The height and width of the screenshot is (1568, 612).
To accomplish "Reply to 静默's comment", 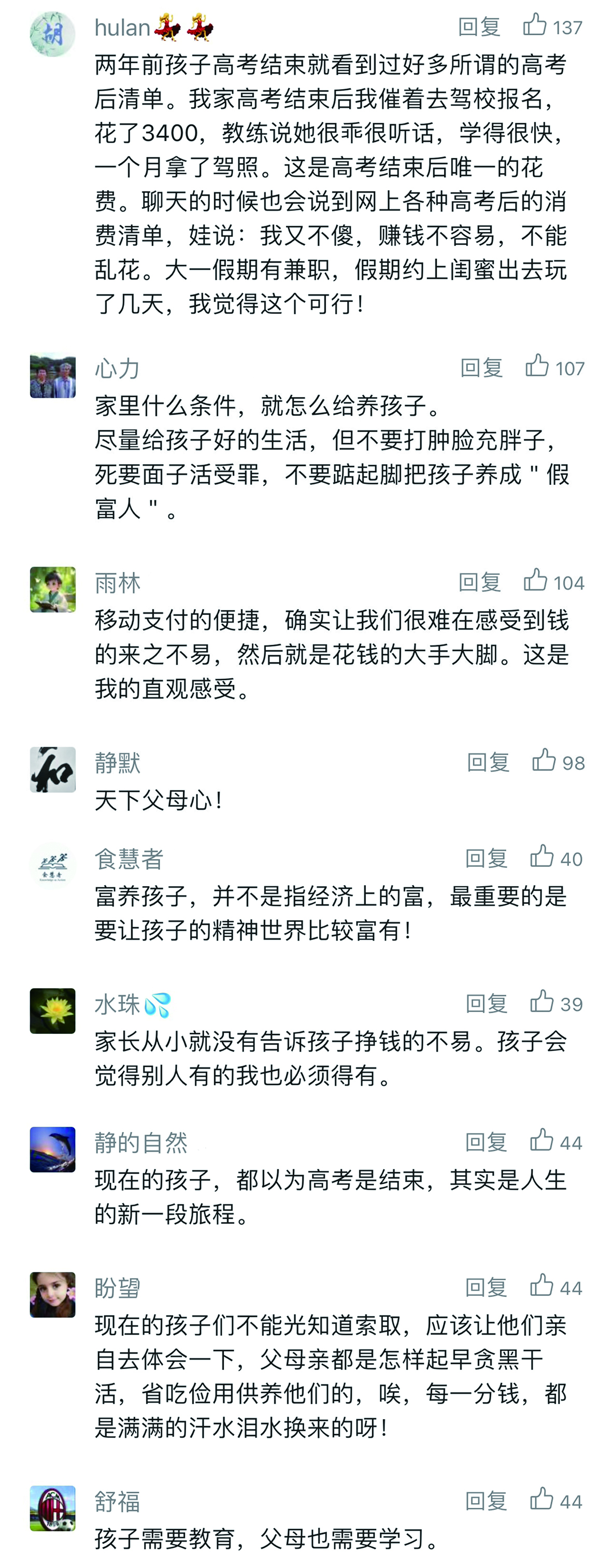I will click(489, 762).
